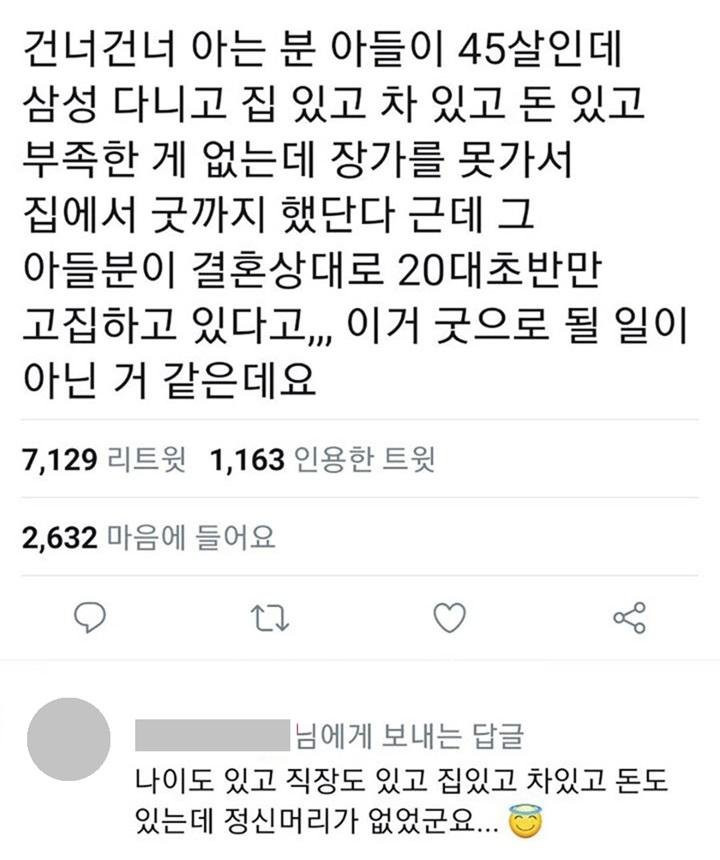Retweet this tweet
Viewport: 720px width, 860px height.
pos(272,619)
